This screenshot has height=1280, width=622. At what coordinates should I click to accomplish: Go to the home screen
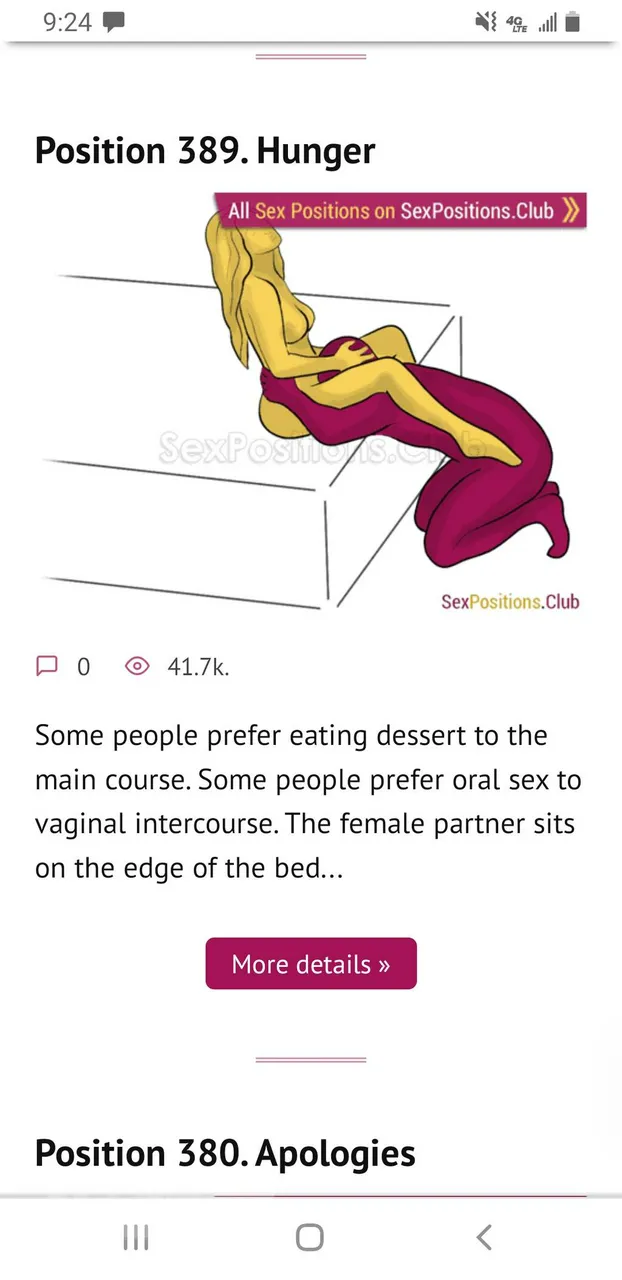[310, 1238]
